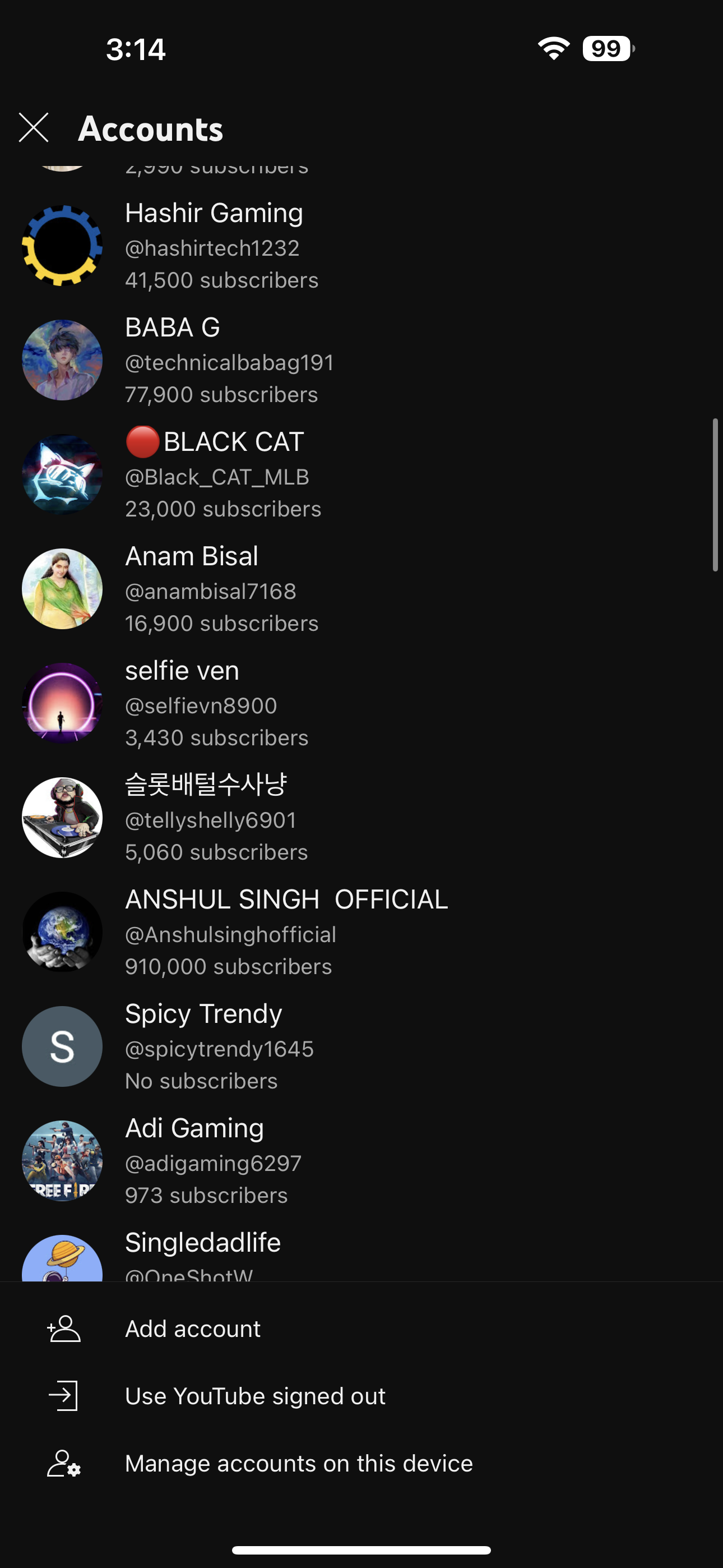The image size is (723, 1568).
Task: Tap Add account
Action: coord(361,1329)
